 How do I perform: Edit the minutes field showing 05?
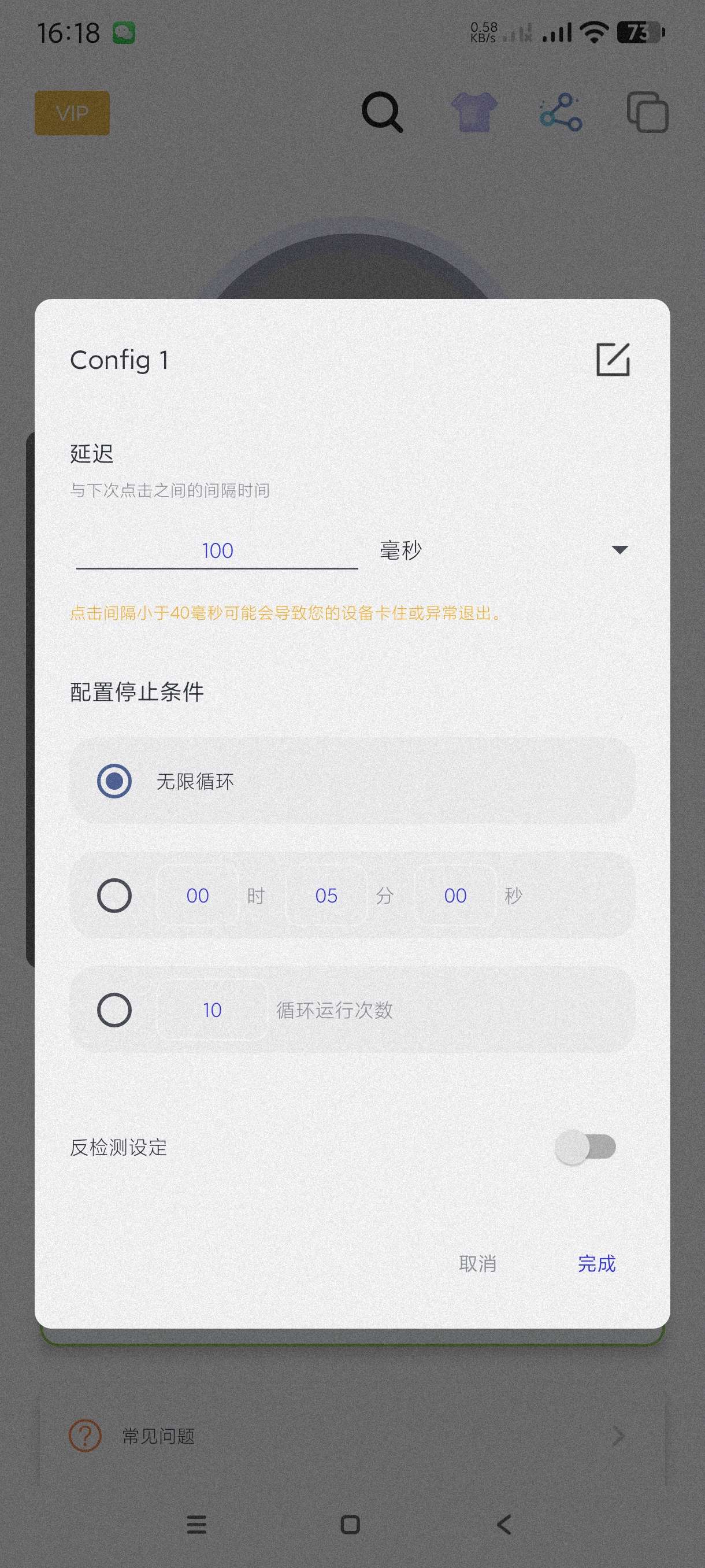[x=326, y=896]
